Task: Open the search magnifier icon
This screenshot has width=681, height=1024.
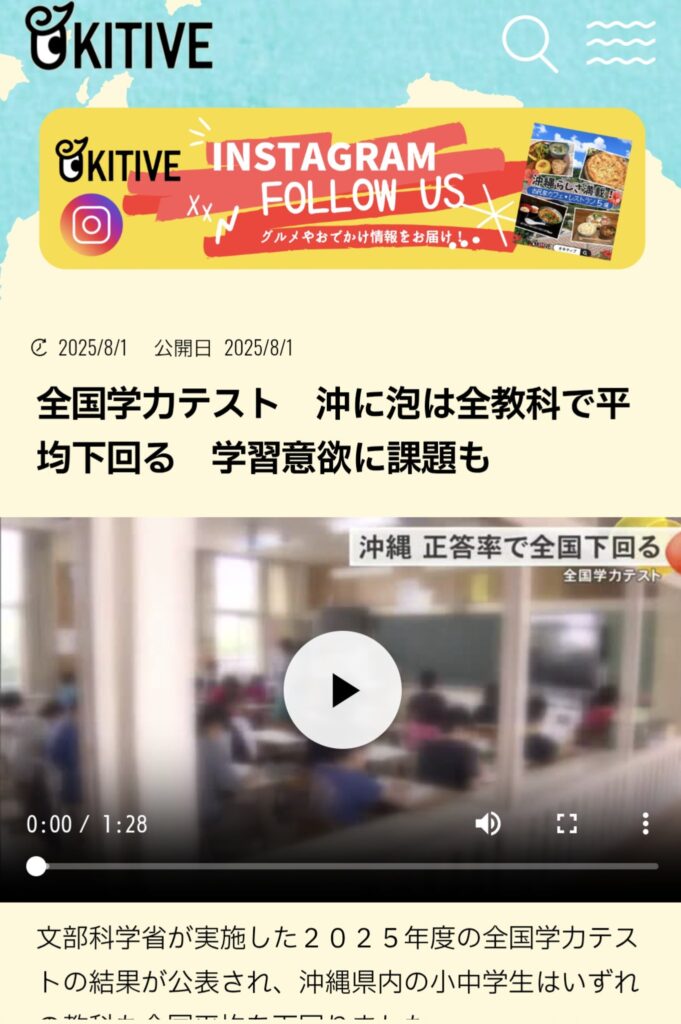Action: 528,43
